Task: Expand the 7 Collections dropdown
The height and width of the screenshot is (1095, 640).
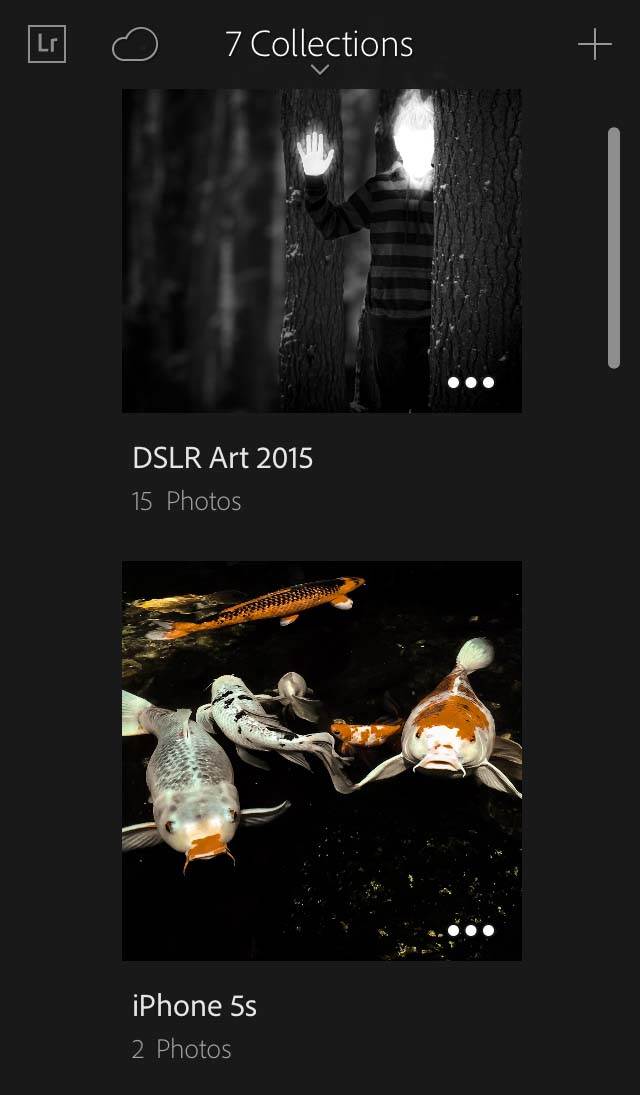Action: click(319, 50)
